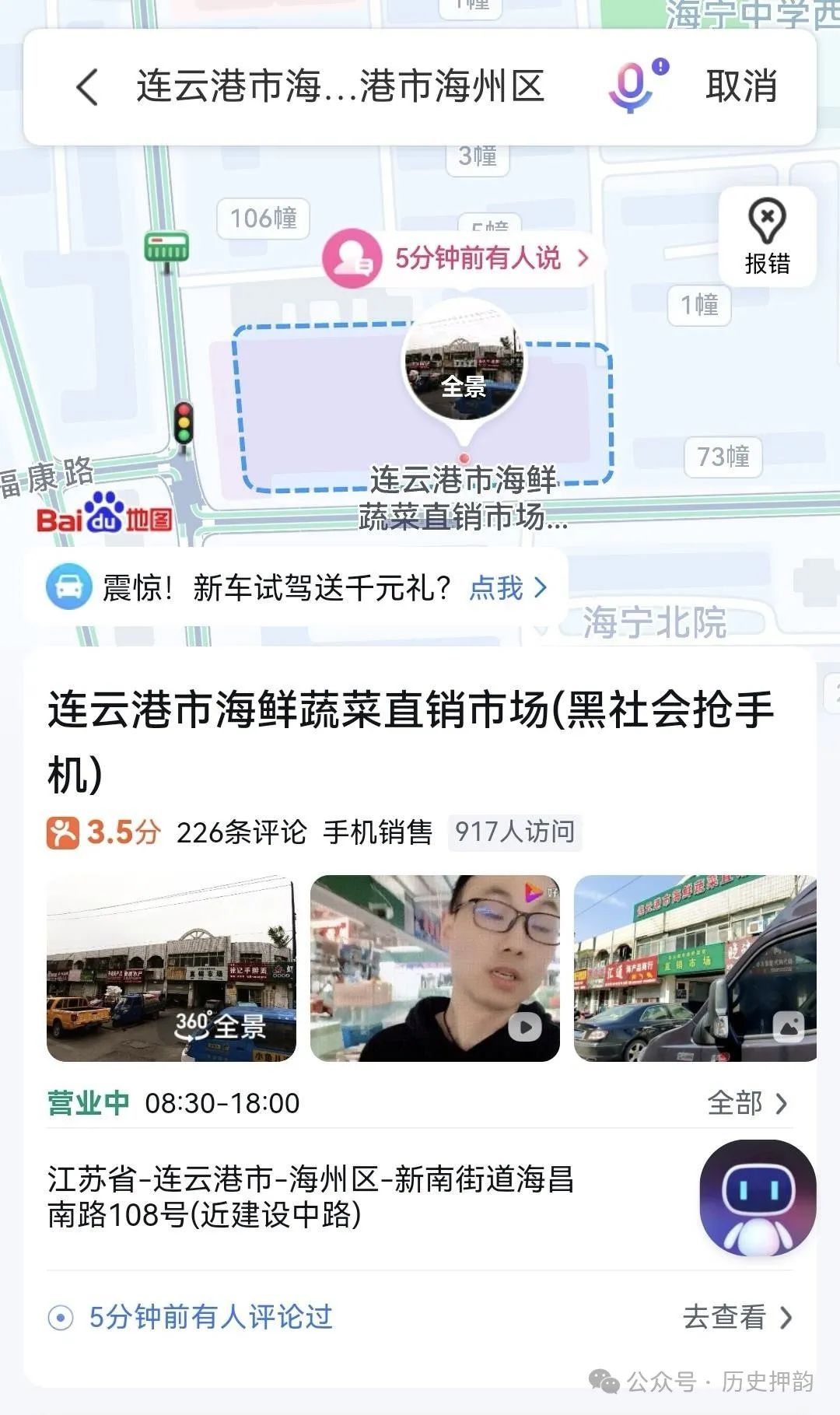Go back using the arrow in the search bar
Image resolution: width=840 pixels, height=1415 pixels.
(87, 86)
